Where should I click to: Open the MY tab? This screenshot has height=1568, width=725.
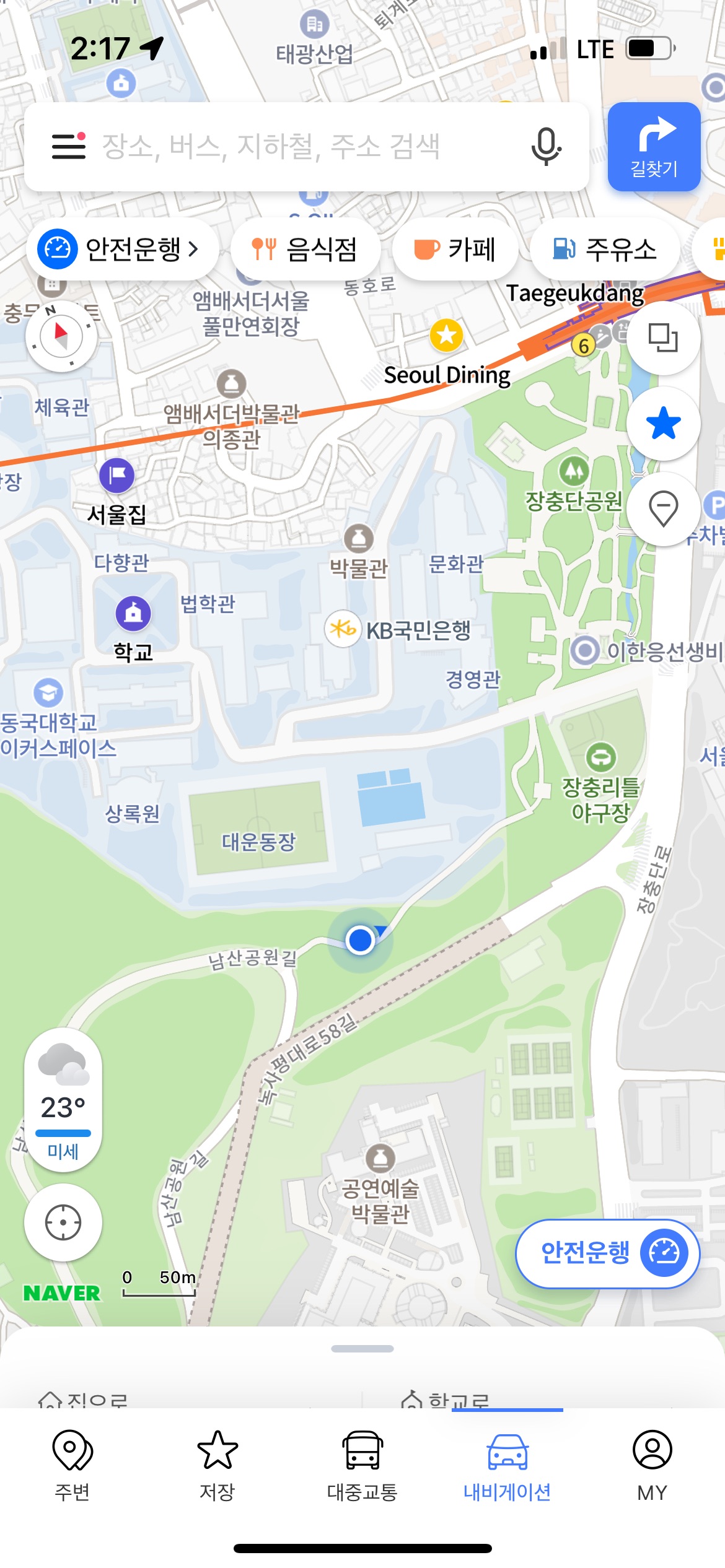652,1465
